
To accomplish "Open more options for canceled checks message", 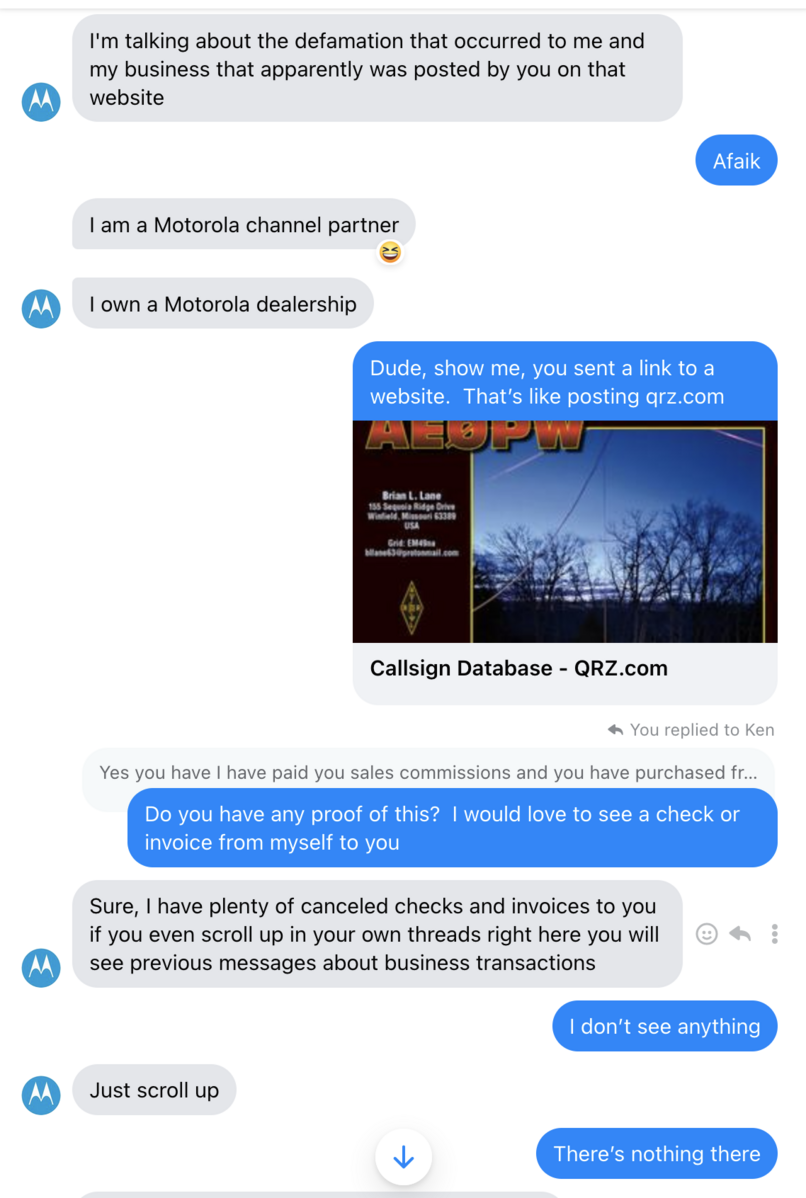I will 774,934.
